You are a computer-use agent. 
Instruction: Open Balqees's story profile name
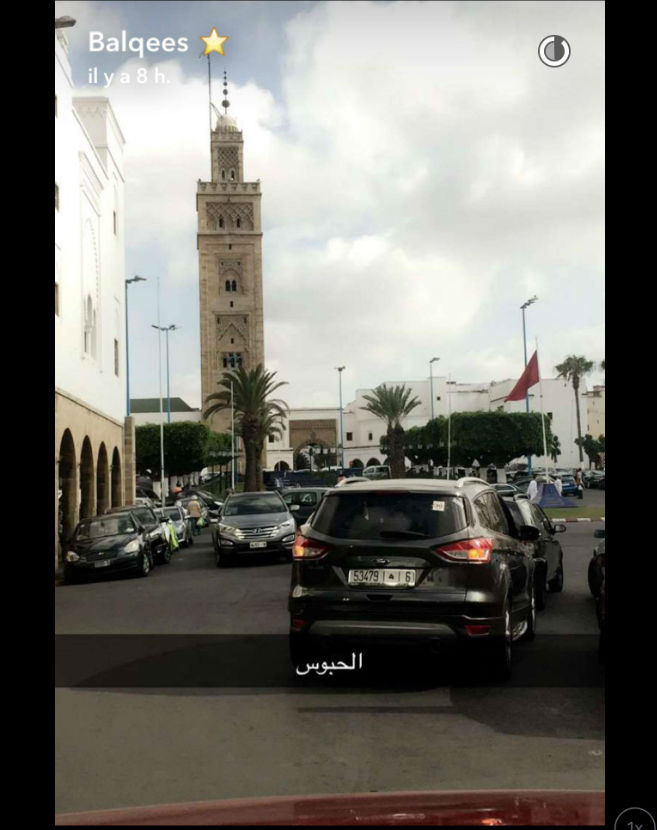tap(137, 43)
